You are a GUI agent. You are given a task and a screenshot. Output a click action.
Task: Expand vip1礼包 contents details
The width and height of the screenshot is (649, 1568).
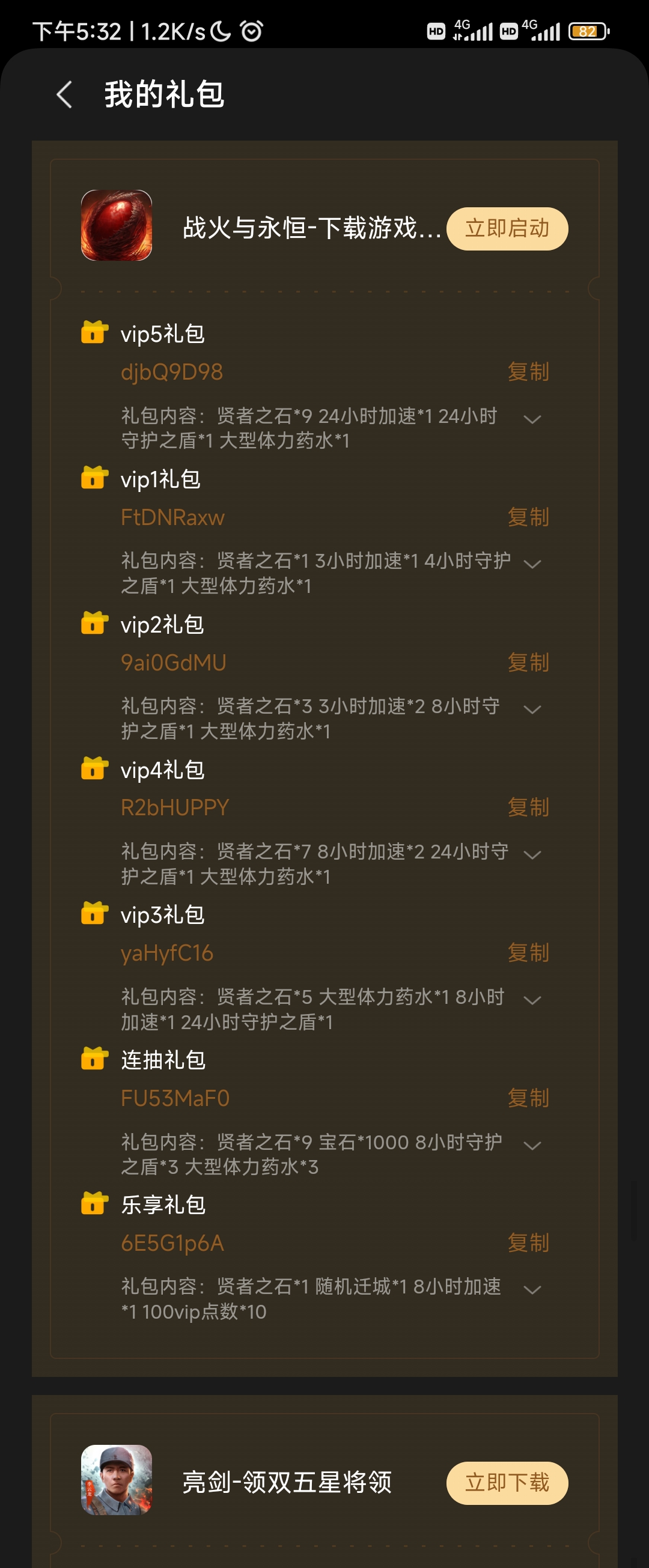(532, 564)
